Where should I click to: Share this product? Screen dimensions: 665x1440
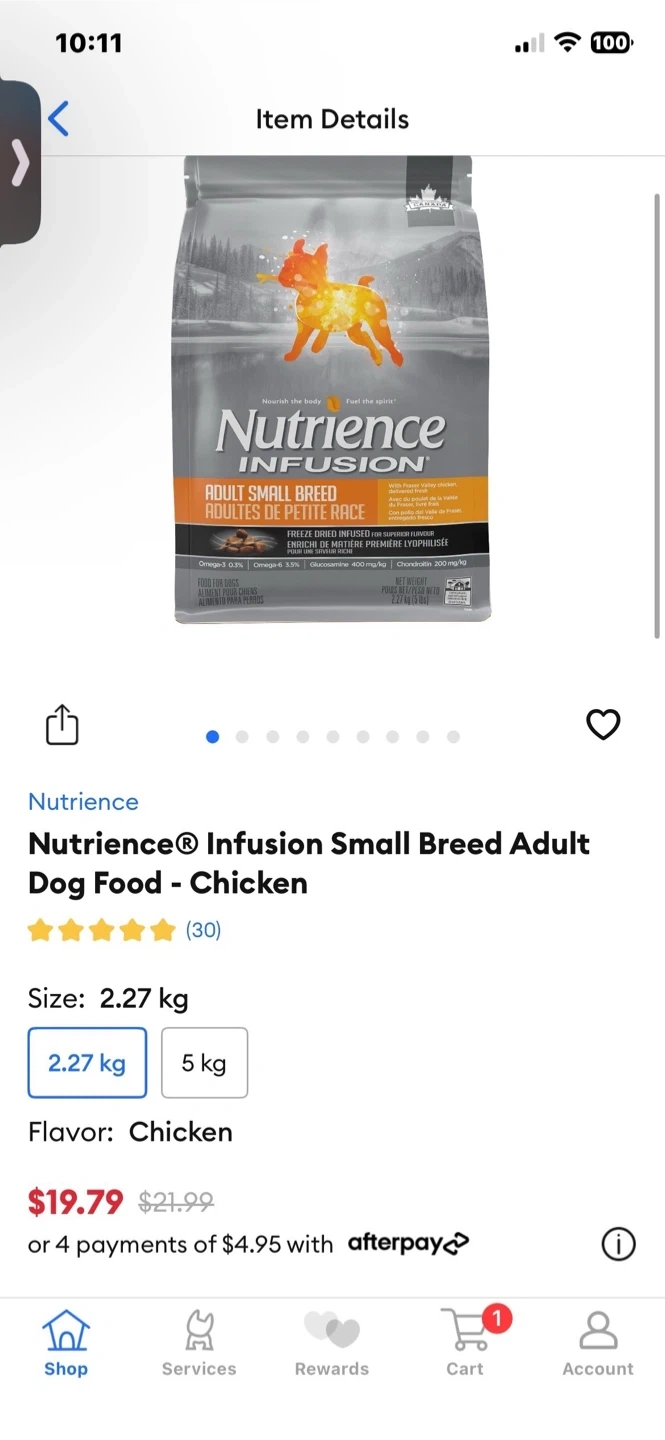(x=62, y=725)
